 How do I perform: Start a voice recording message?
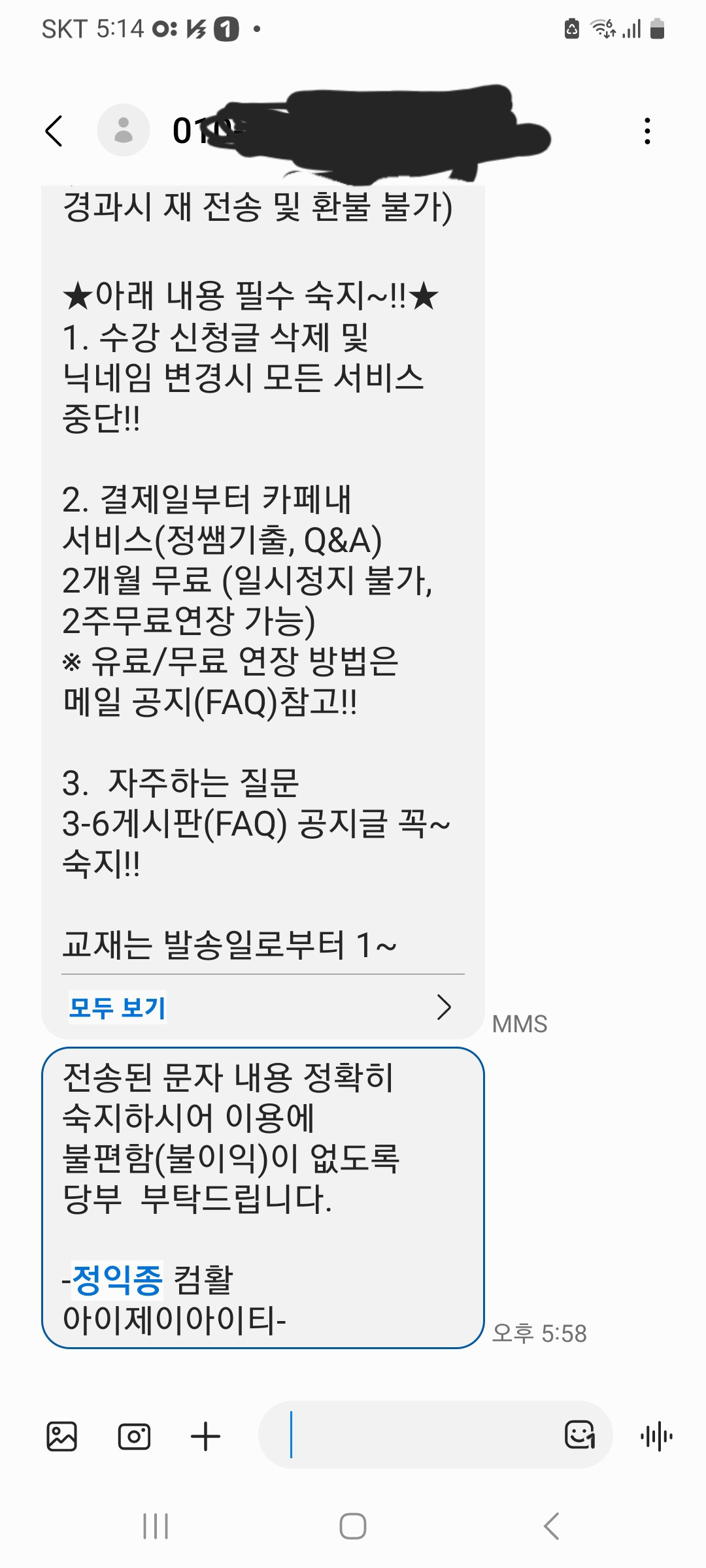[x=656, y=1436]
